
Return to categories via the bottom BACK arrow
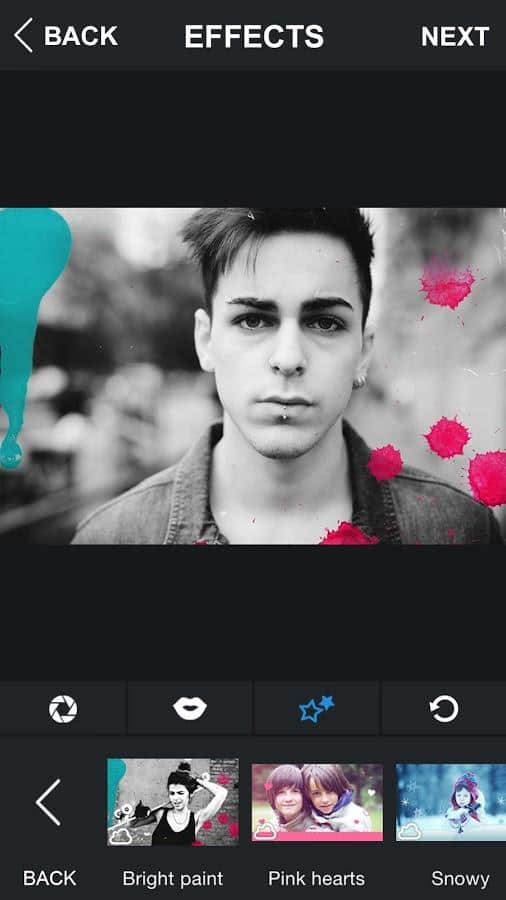click(x=48, y=802)
